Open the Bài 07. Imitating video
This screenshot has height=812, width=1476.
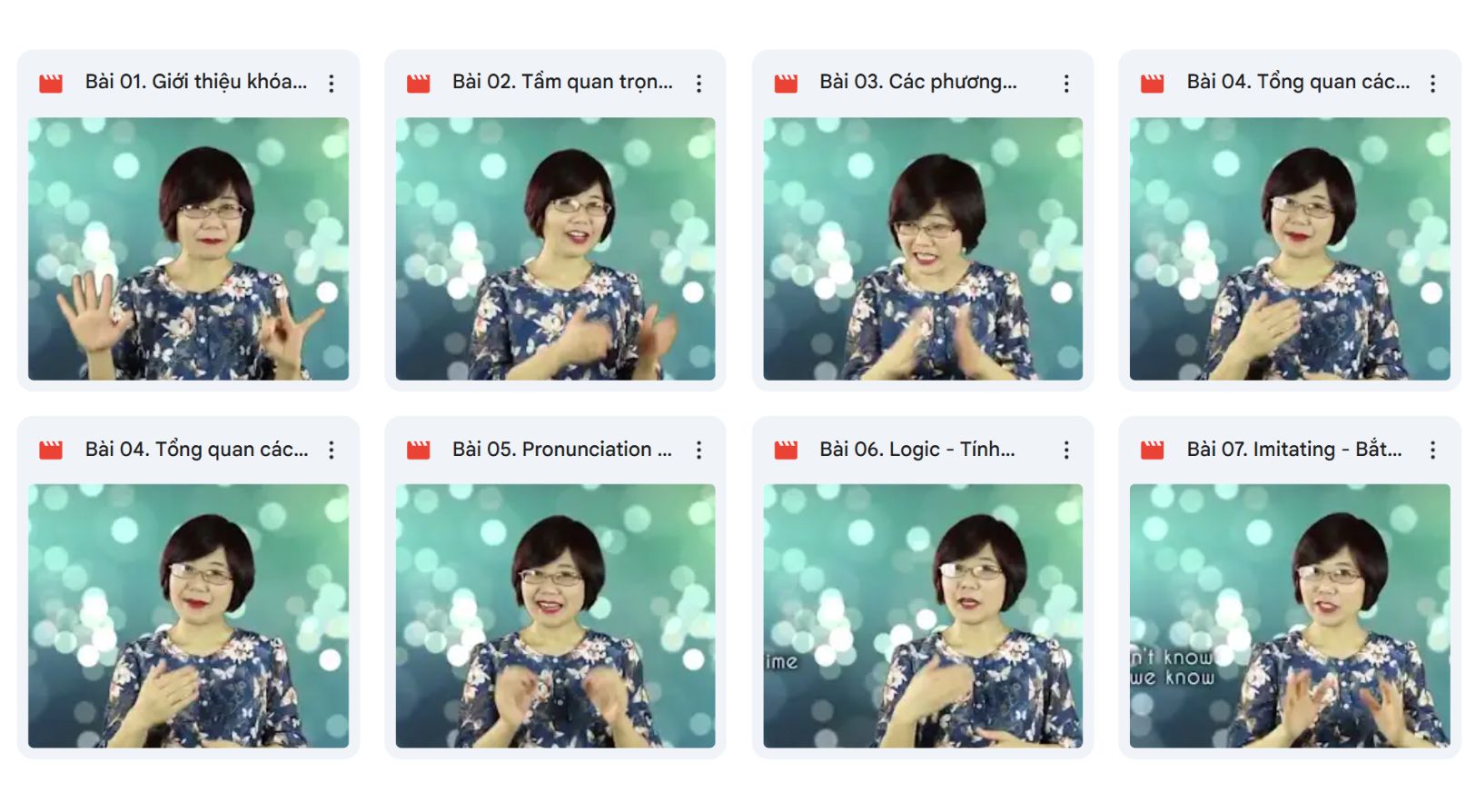pos(1289,615)
